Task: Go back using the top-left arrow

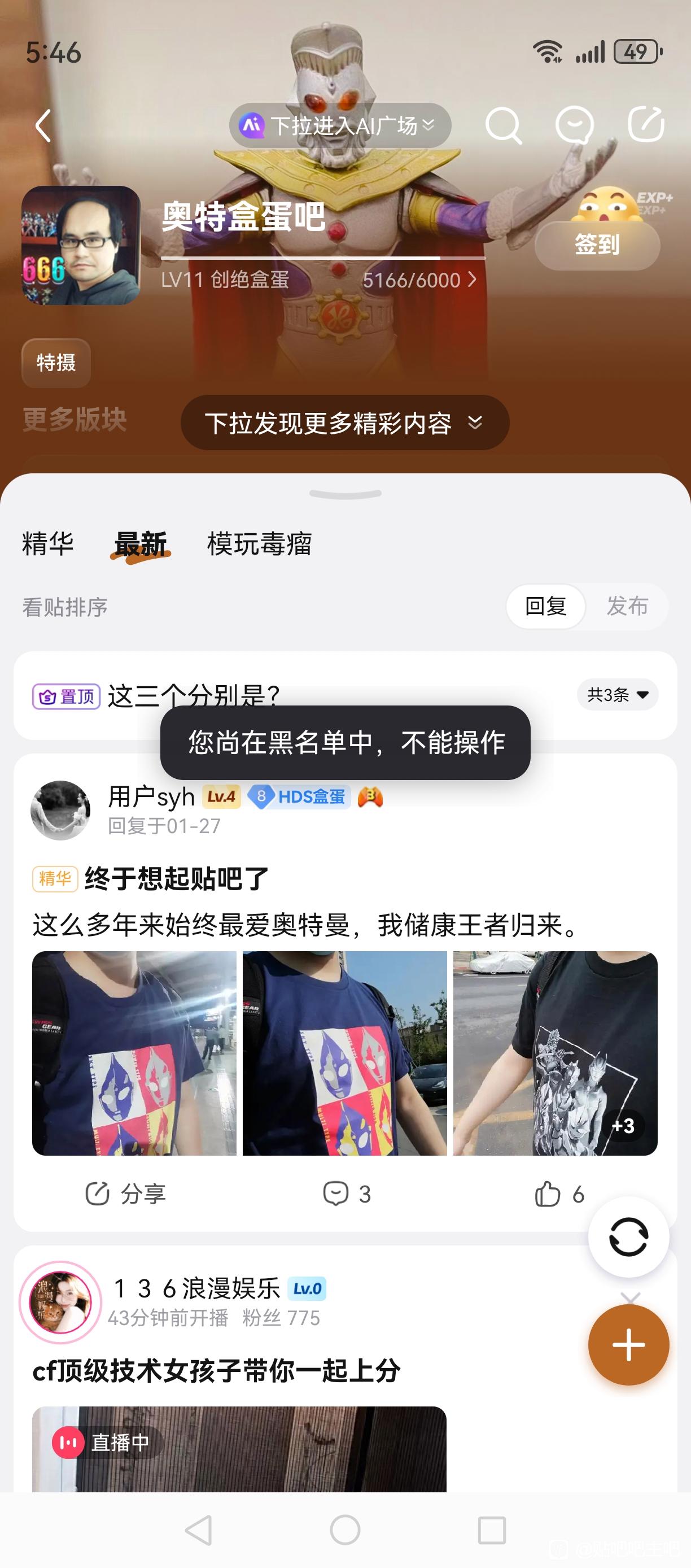Action: [43, 126]
